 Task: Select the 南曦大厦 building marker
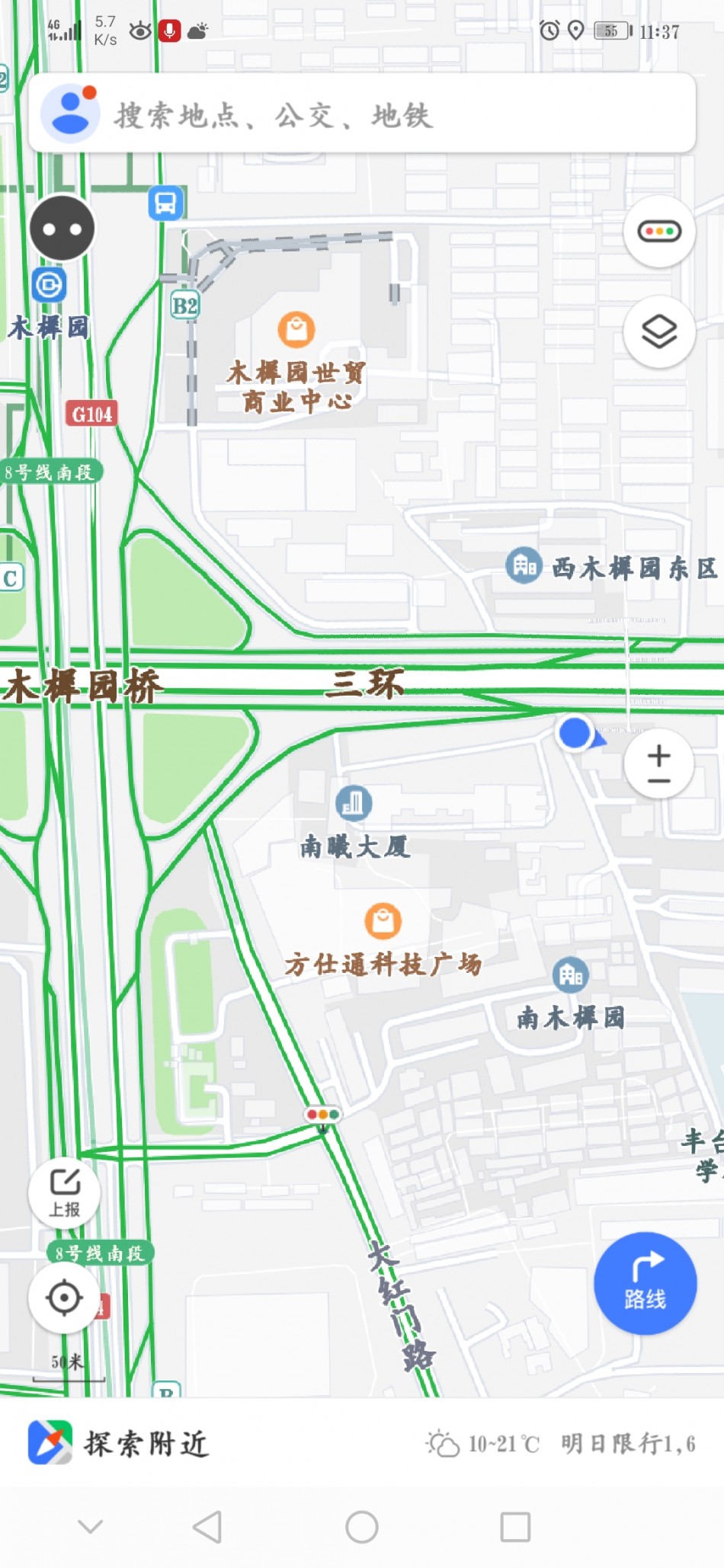pos(354,803)
